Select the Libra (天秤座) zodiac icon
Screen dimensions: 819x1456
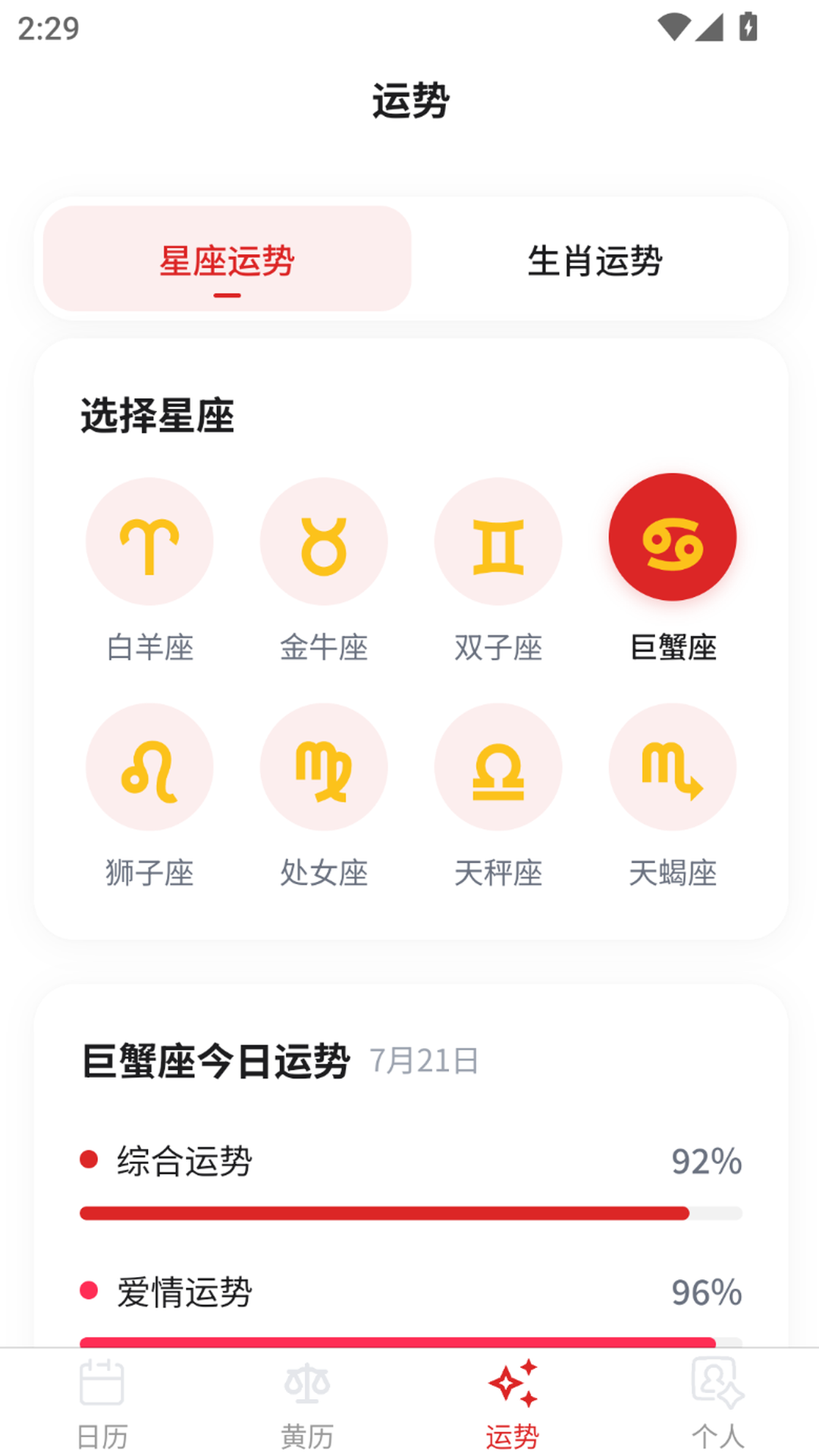tap(498, 767)
